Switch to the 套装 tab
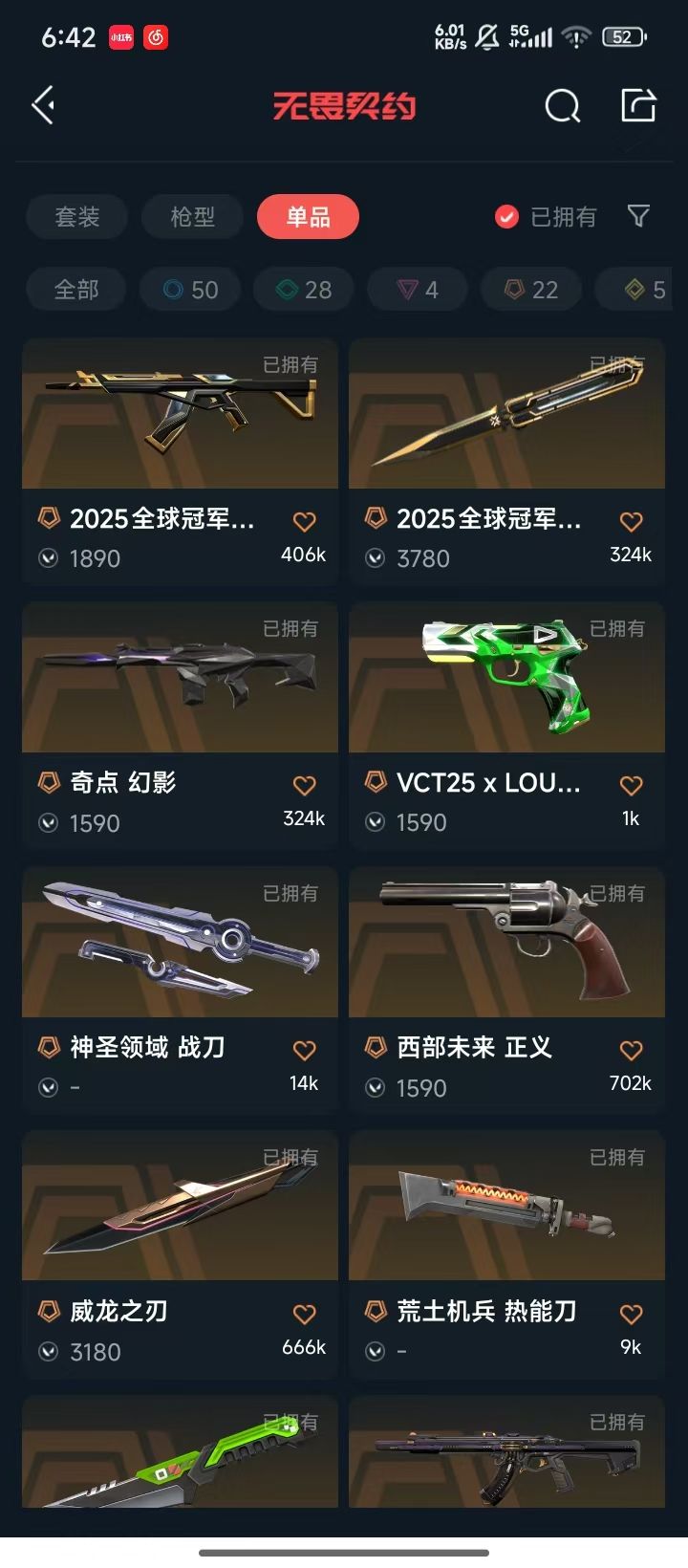 (76, 217)
